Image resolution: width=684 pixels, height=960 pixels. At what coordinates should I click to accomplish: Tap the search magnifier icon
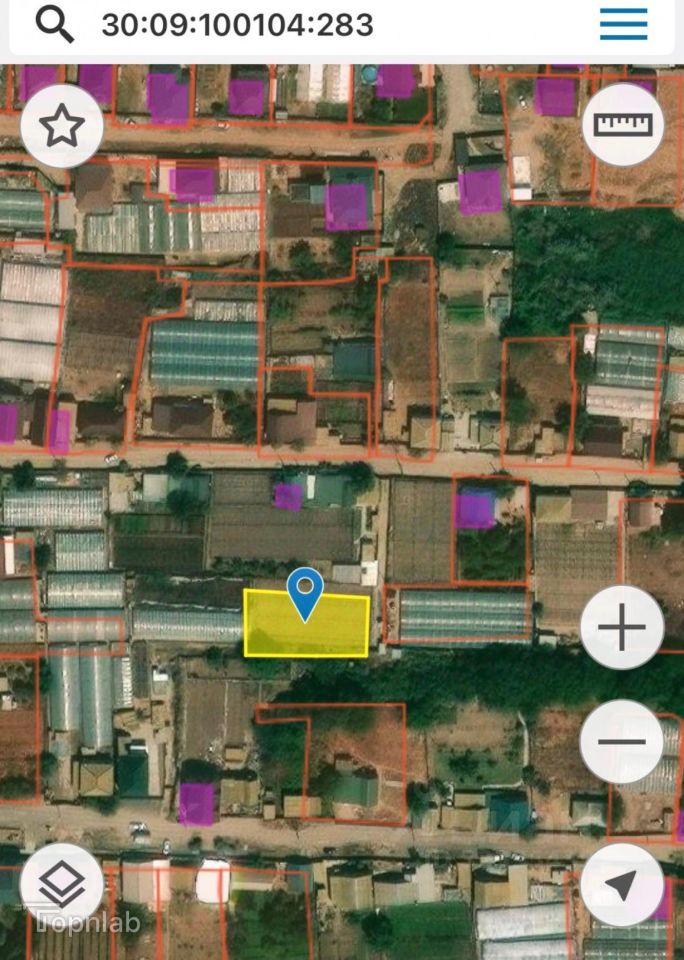coord(55,24)
